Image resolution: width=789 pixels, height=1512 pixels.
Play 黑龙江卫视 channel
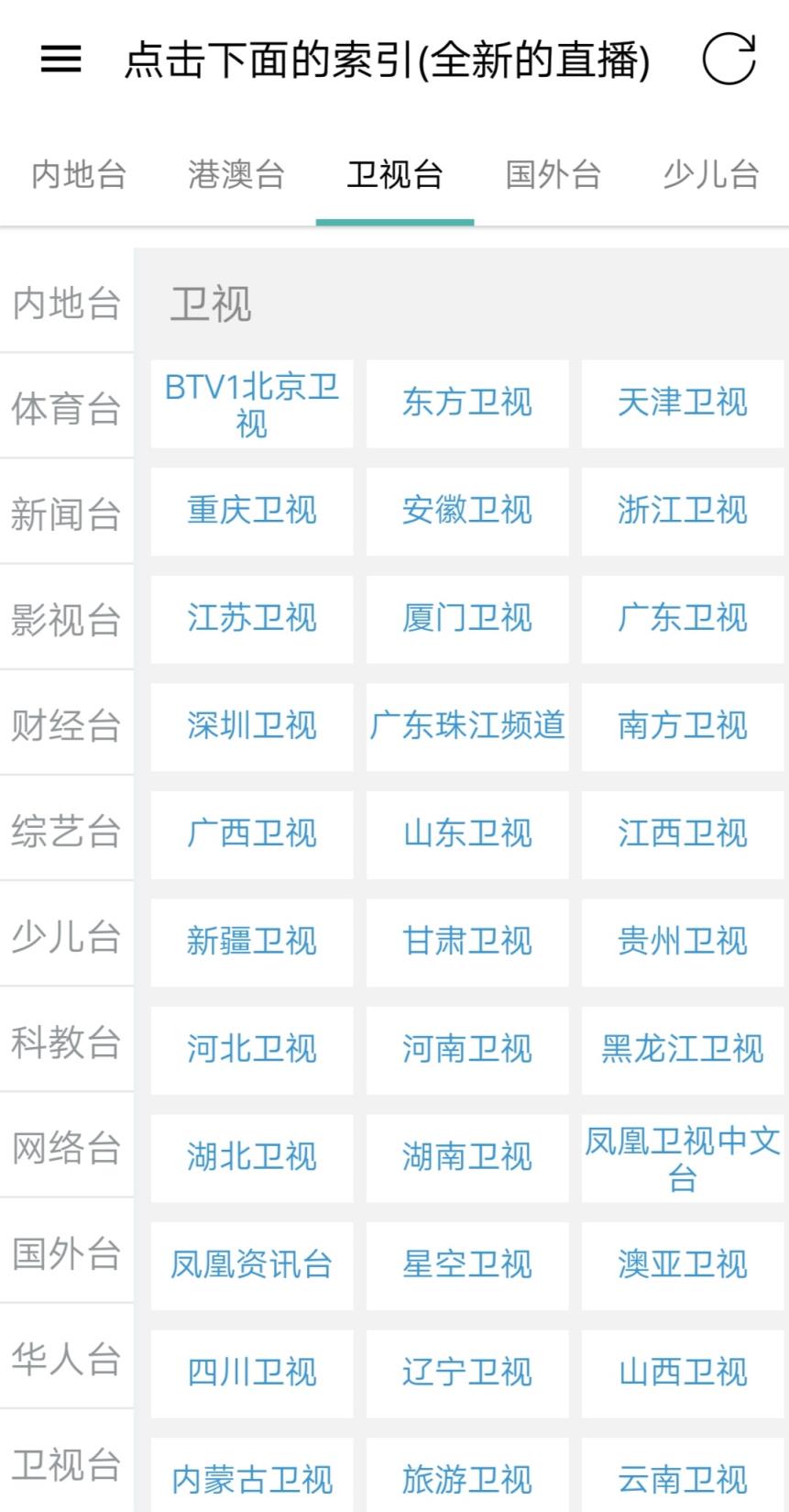click(x=681, y=1049)
